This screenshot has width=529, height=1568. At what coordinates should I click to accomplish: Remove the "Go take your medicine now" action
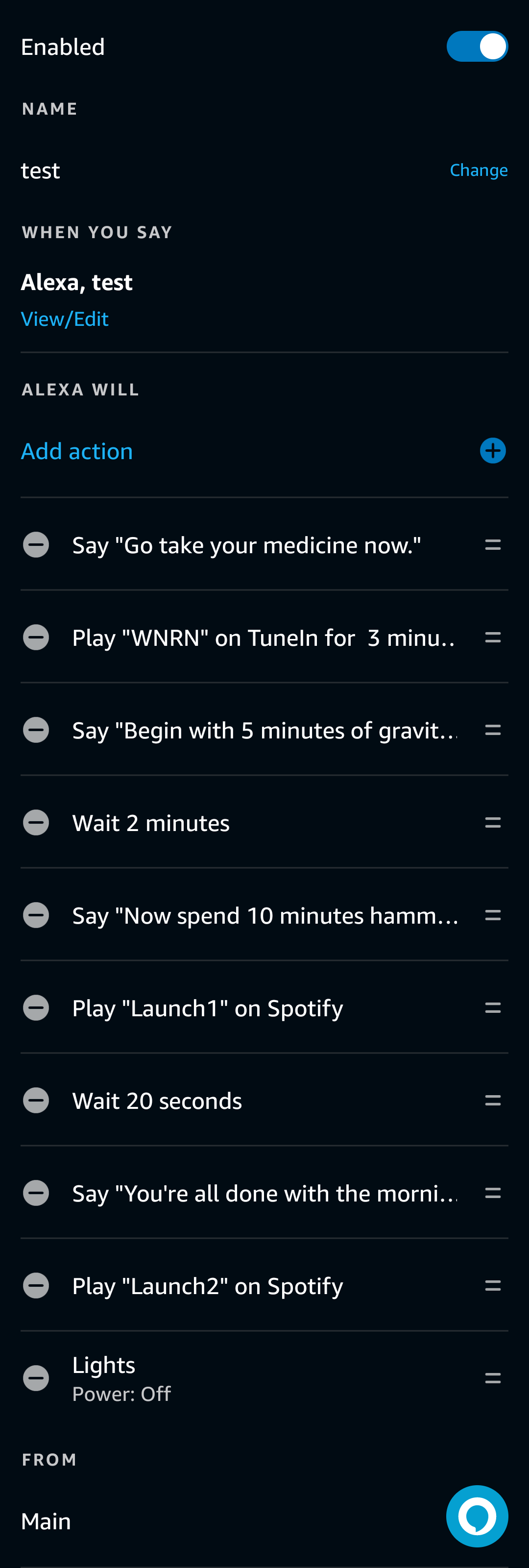point(36,545)
